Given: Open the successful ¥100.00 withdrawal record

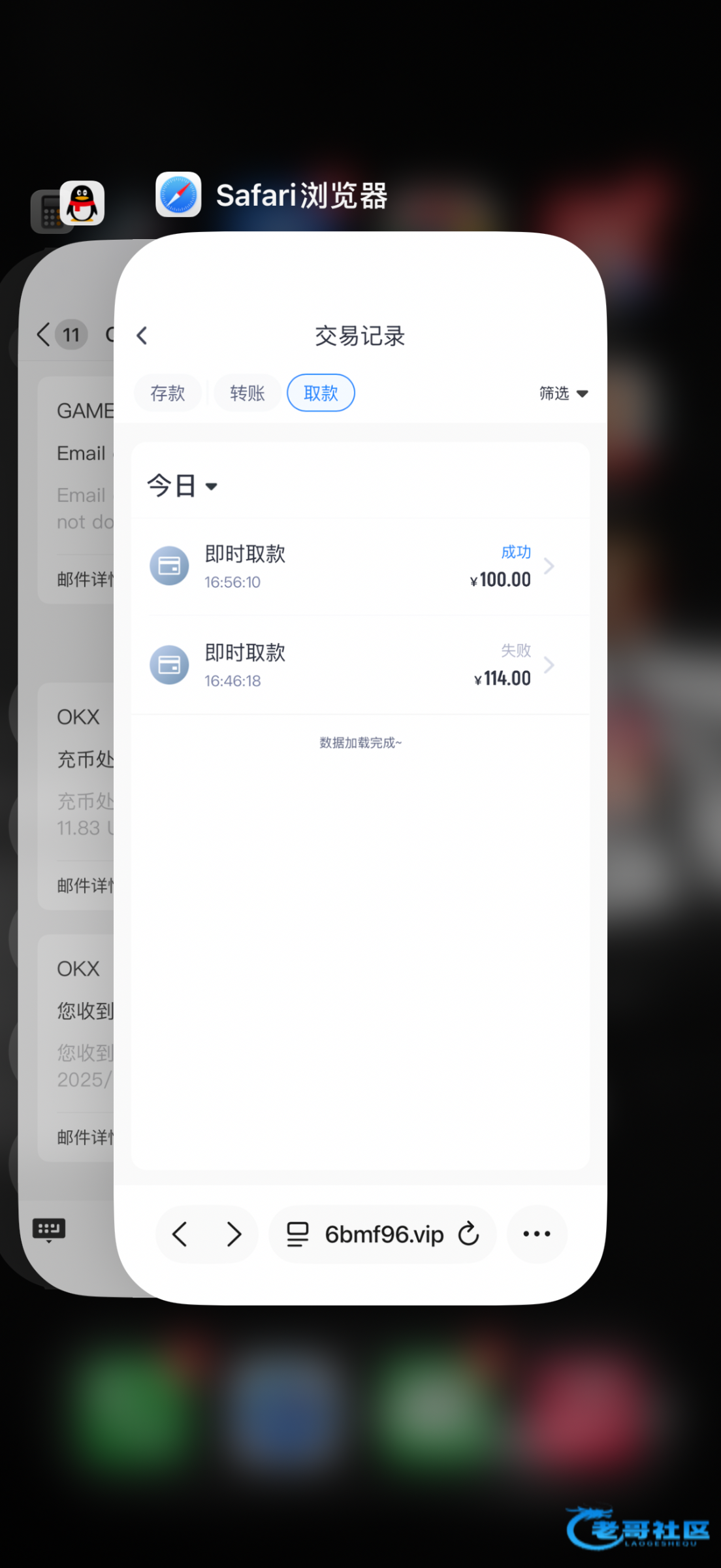Looking at the screenshot, I should [x=360, y=566].
